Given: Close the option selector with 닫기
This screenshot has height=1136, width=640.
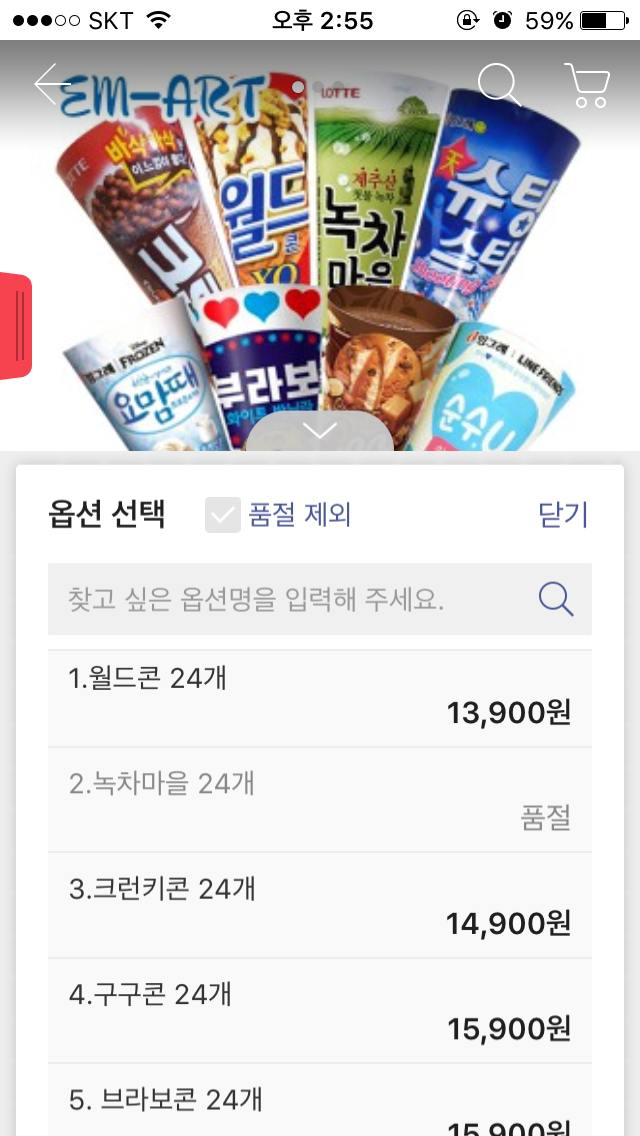Looking at the screenshot, I should point(563,515).
